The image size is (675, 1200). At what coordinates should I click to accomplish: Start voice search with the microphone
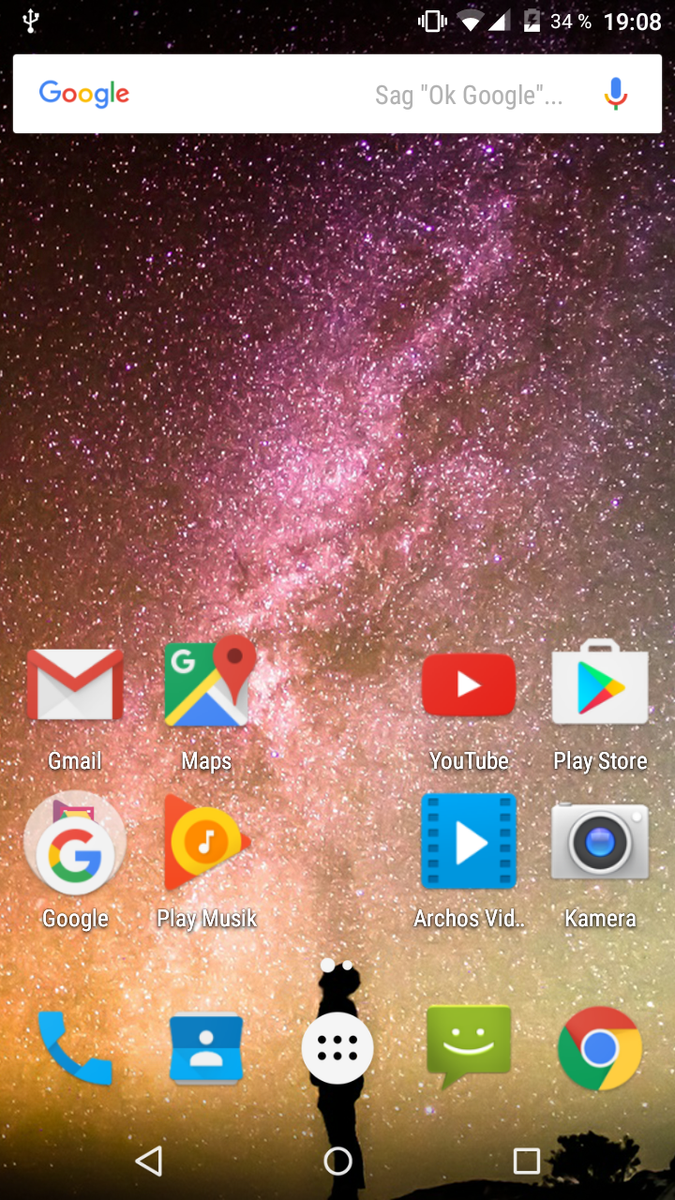(616, 94)
